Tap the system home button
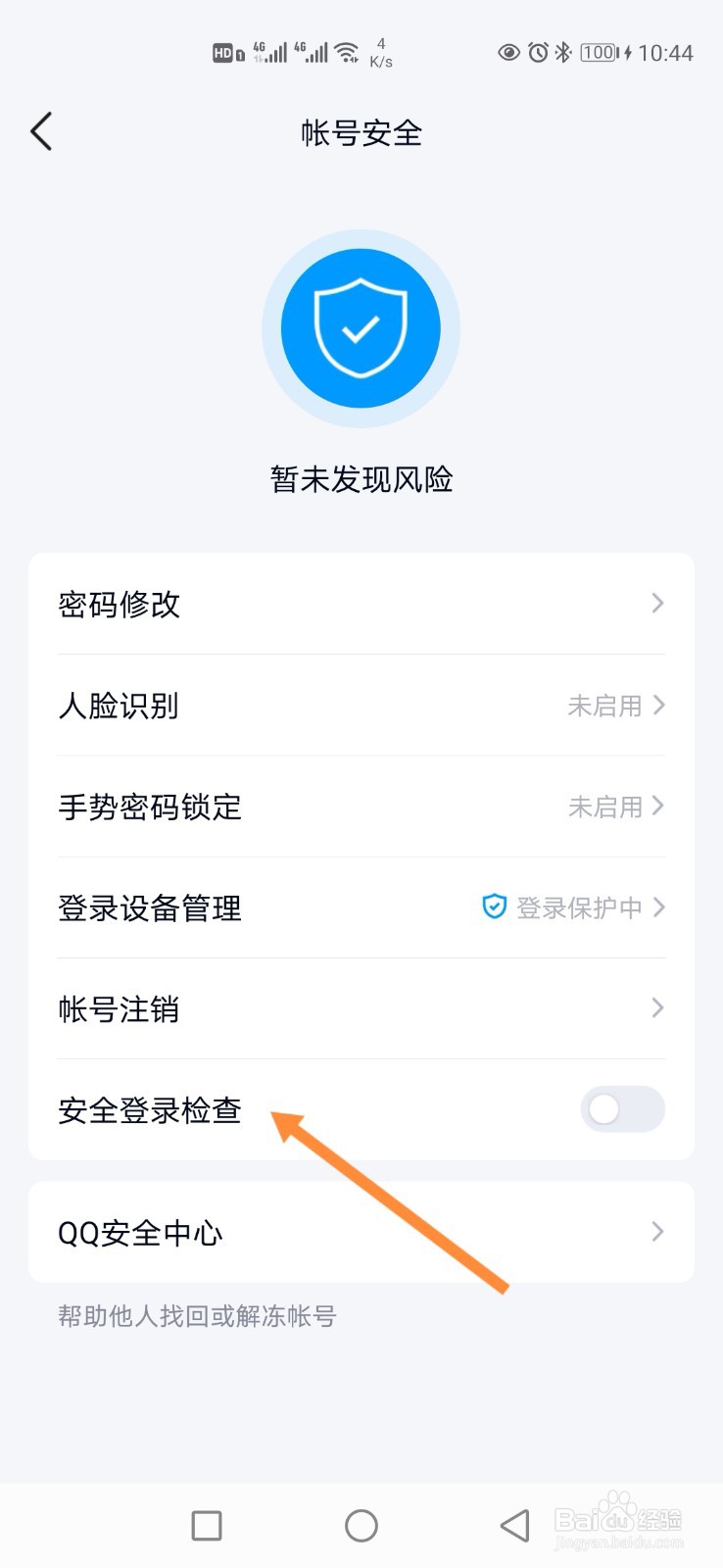723x1568 pixels. click(361, 1525)
